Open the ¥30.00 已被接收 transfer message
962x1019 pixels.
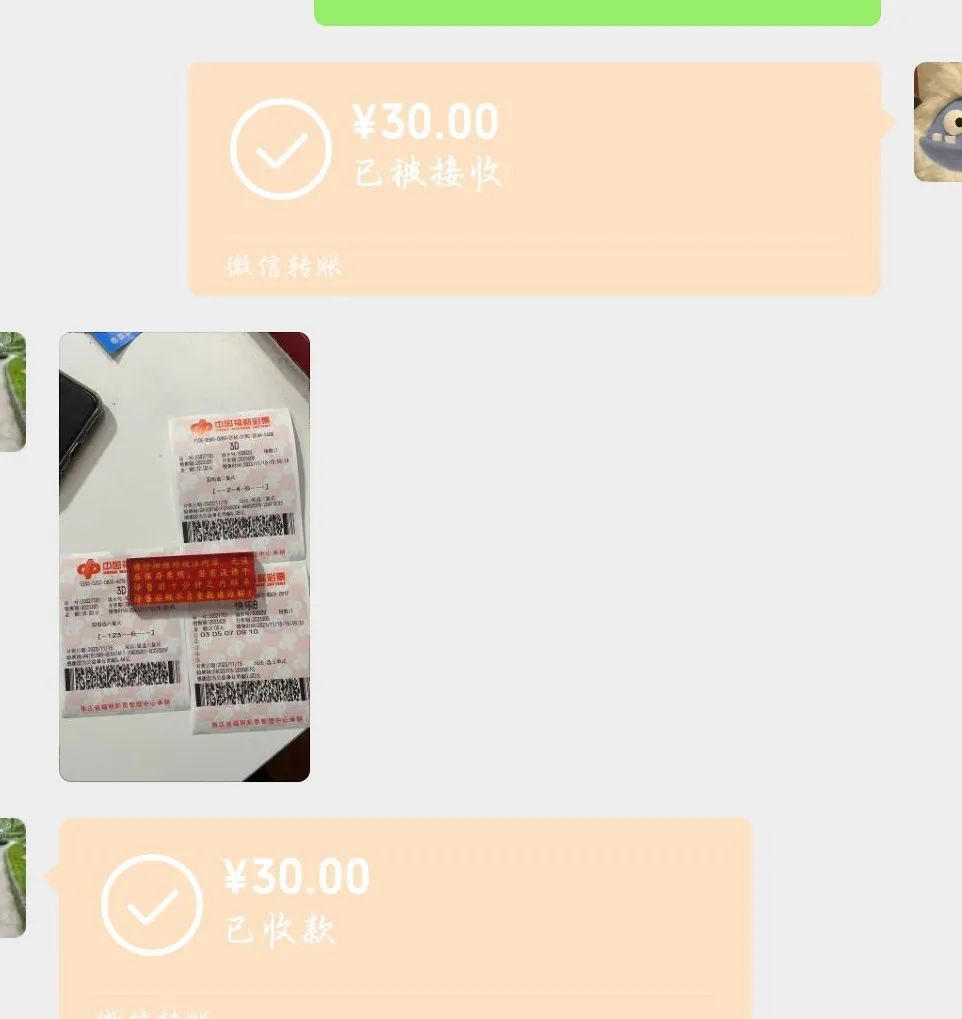[534, 178]
